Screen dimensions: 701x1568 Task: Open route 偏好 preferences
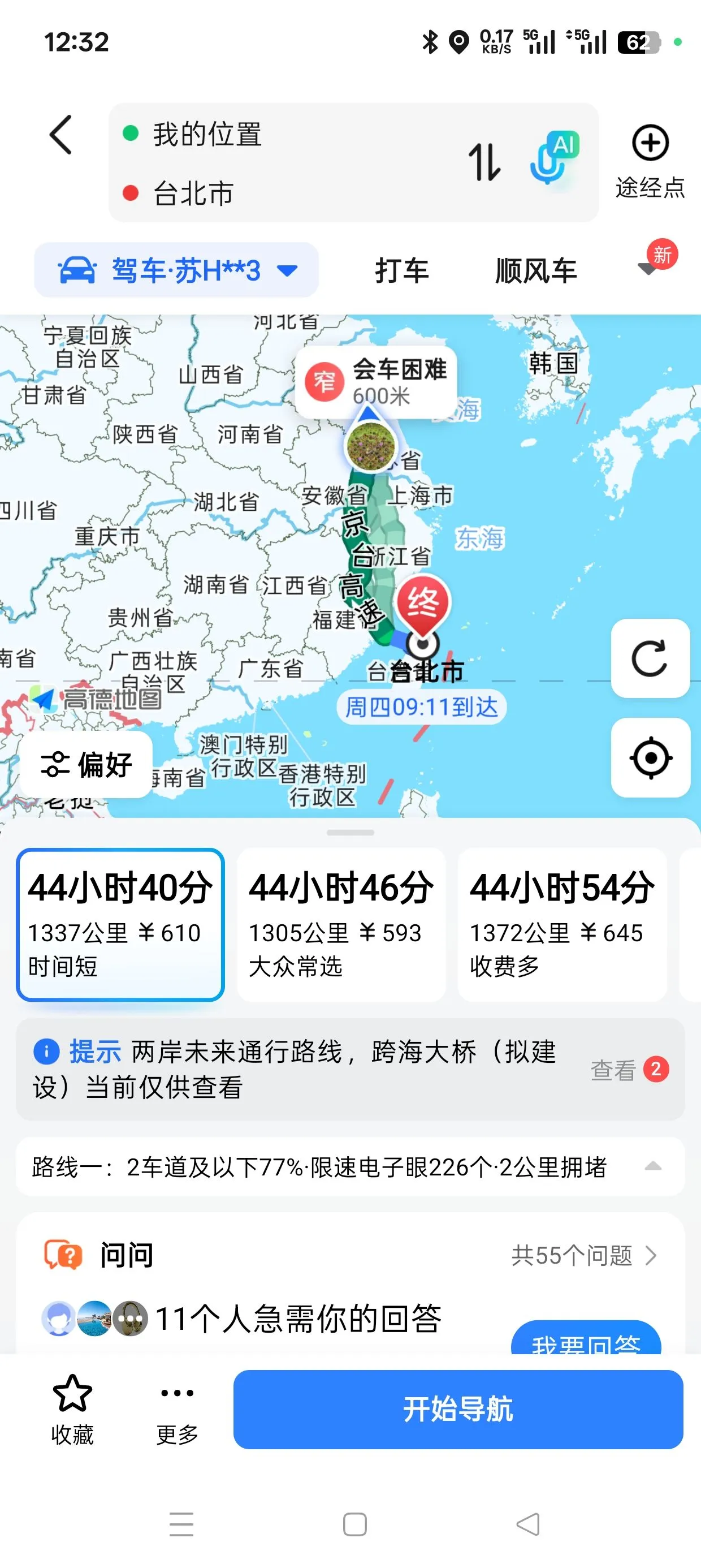point(86,764)
